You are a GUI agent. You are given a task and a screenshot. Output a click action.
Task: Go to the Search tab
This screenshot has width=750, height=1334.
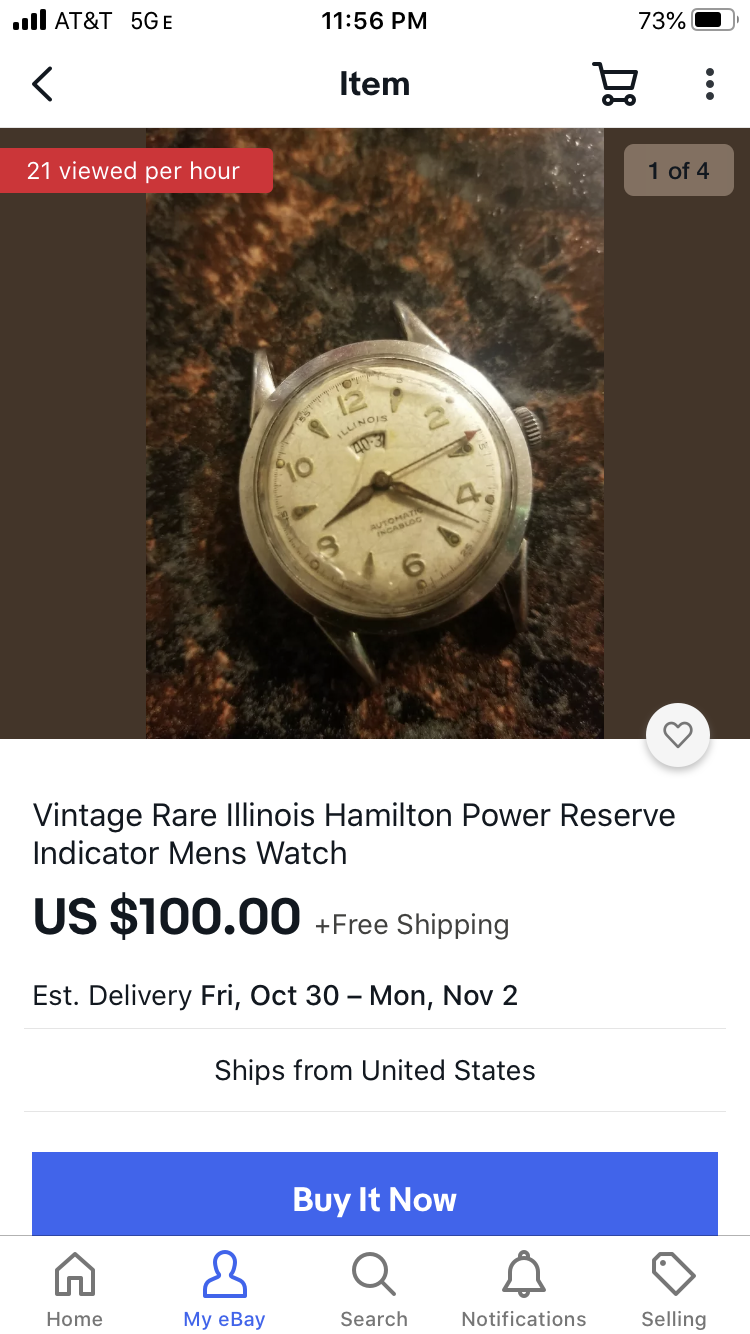pos(374,1290)
